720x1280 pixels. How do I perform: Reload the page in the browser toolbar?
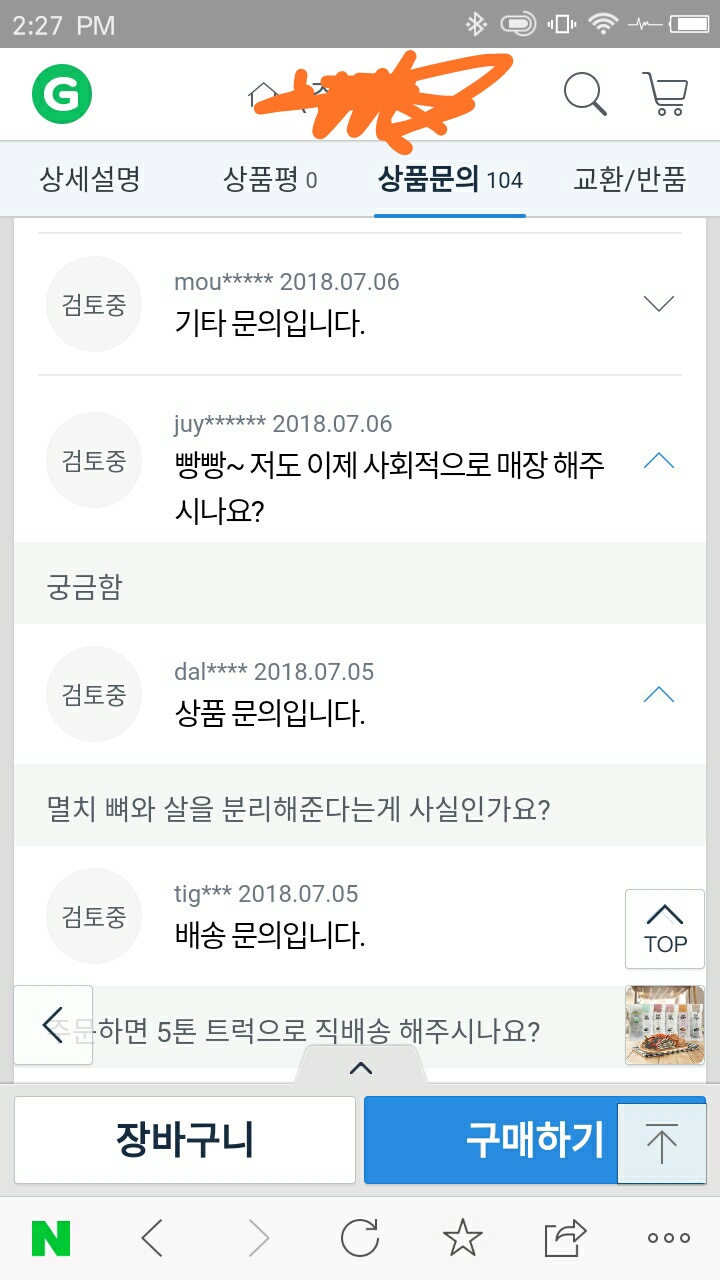pyautogui.click(x=360, y=1239)
